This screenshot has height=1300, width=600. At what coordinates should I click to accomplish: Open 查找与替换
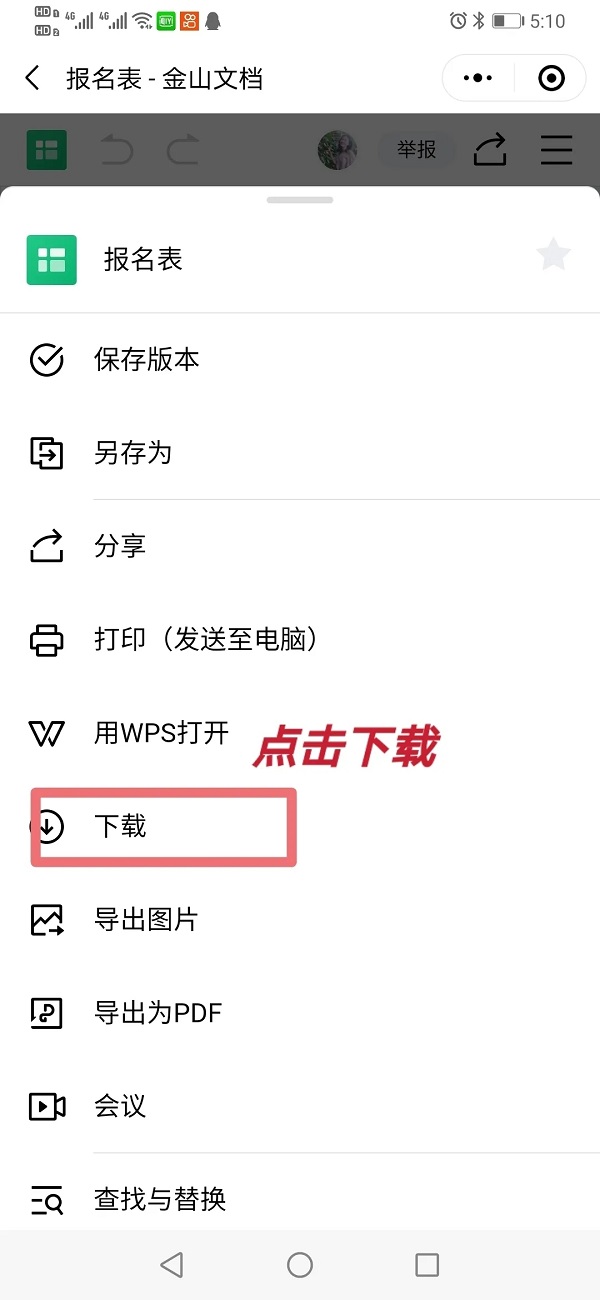click(x=160, y=1199)
